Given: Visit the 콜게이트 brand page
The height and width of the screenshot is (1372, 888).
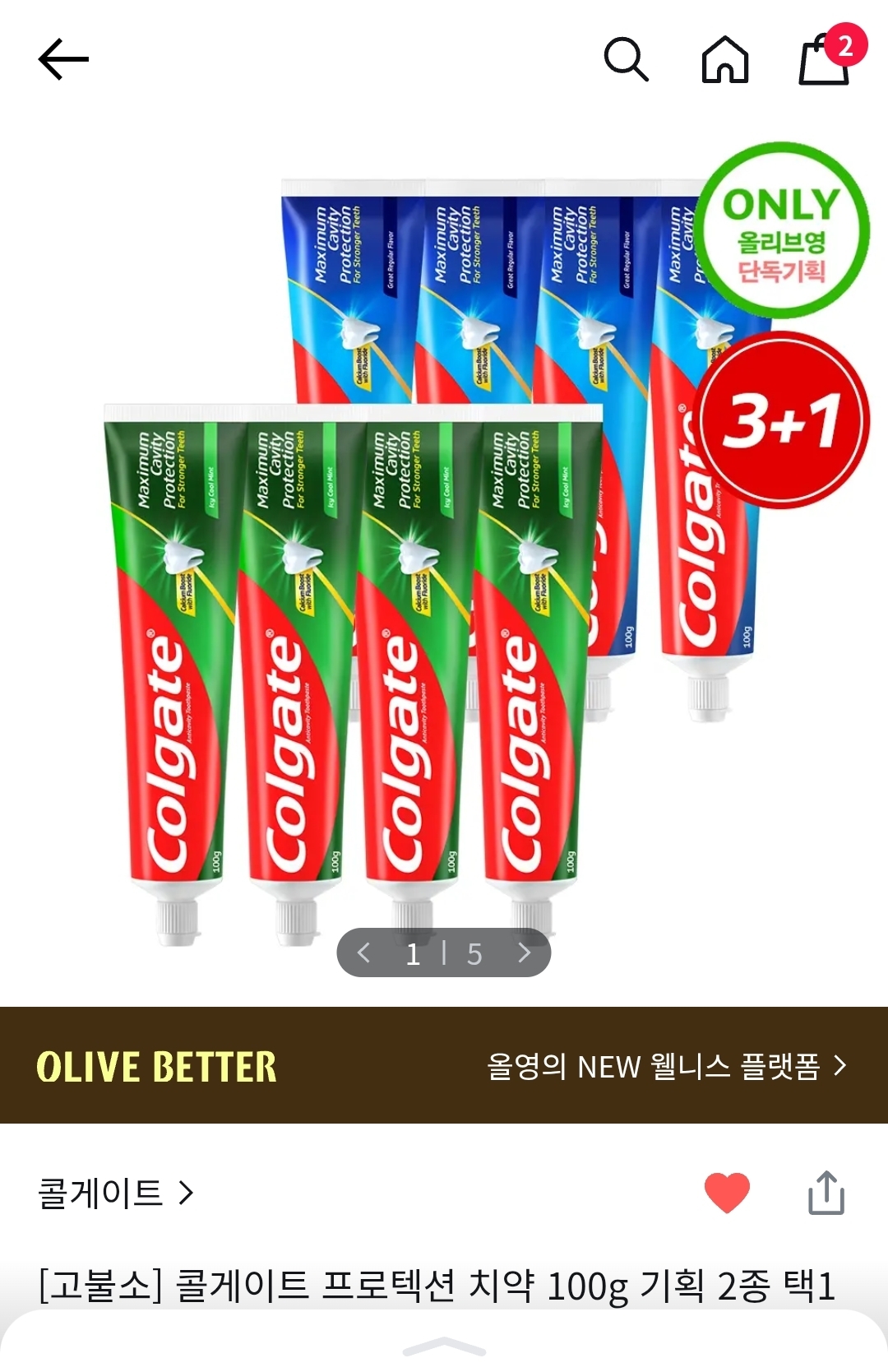Looking at the screenshot, I should click(115, 1193).
